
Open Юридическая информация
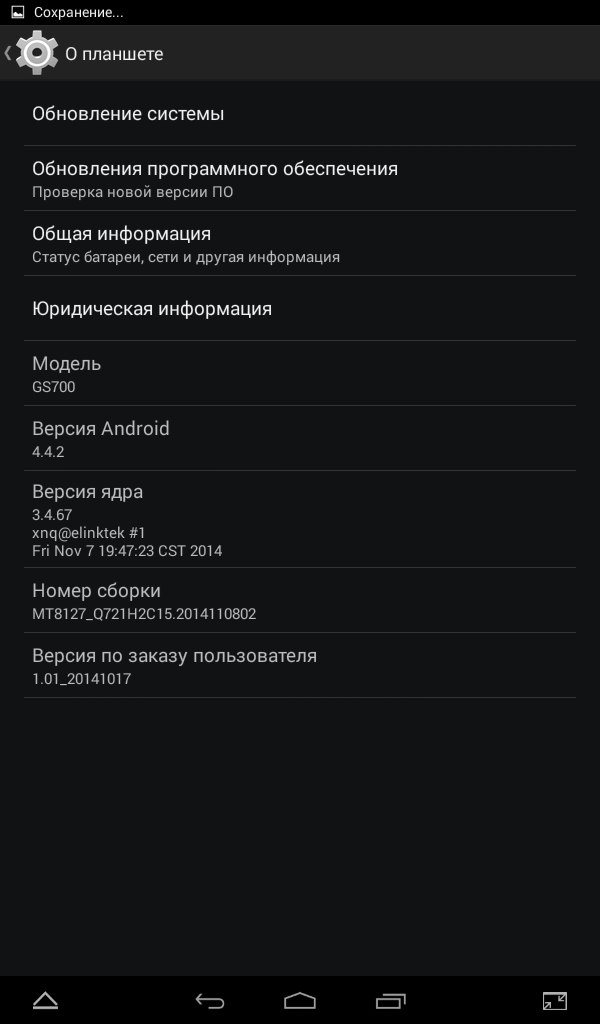[x=300, y=309]
